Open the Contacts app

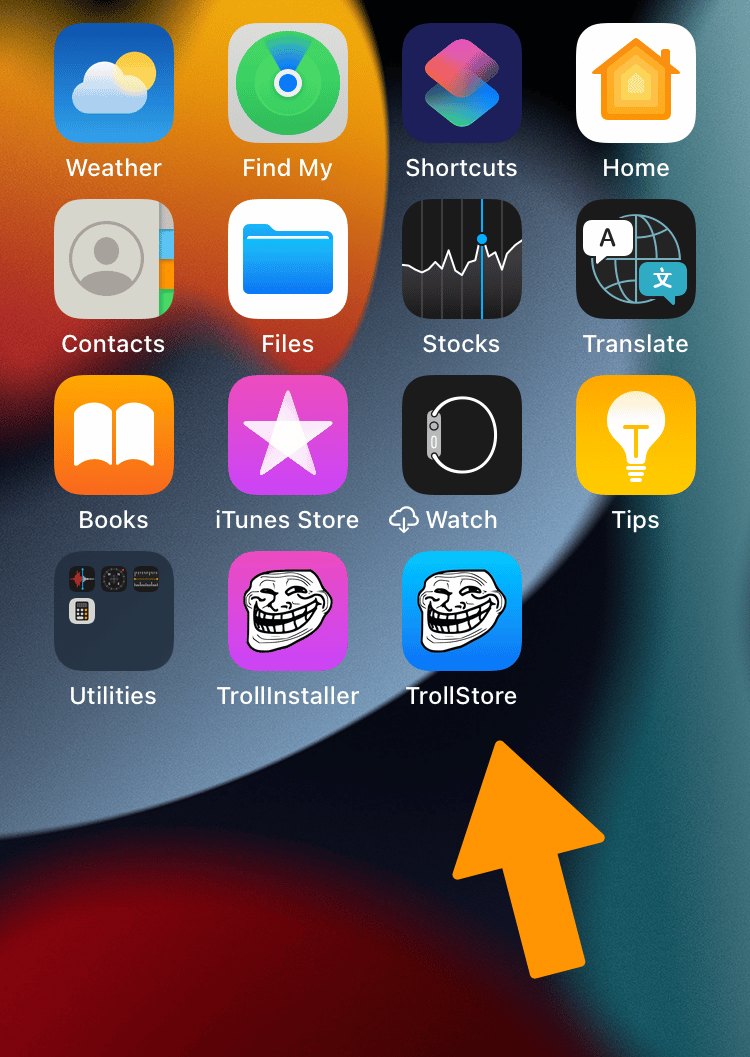[x=114, y=259]
